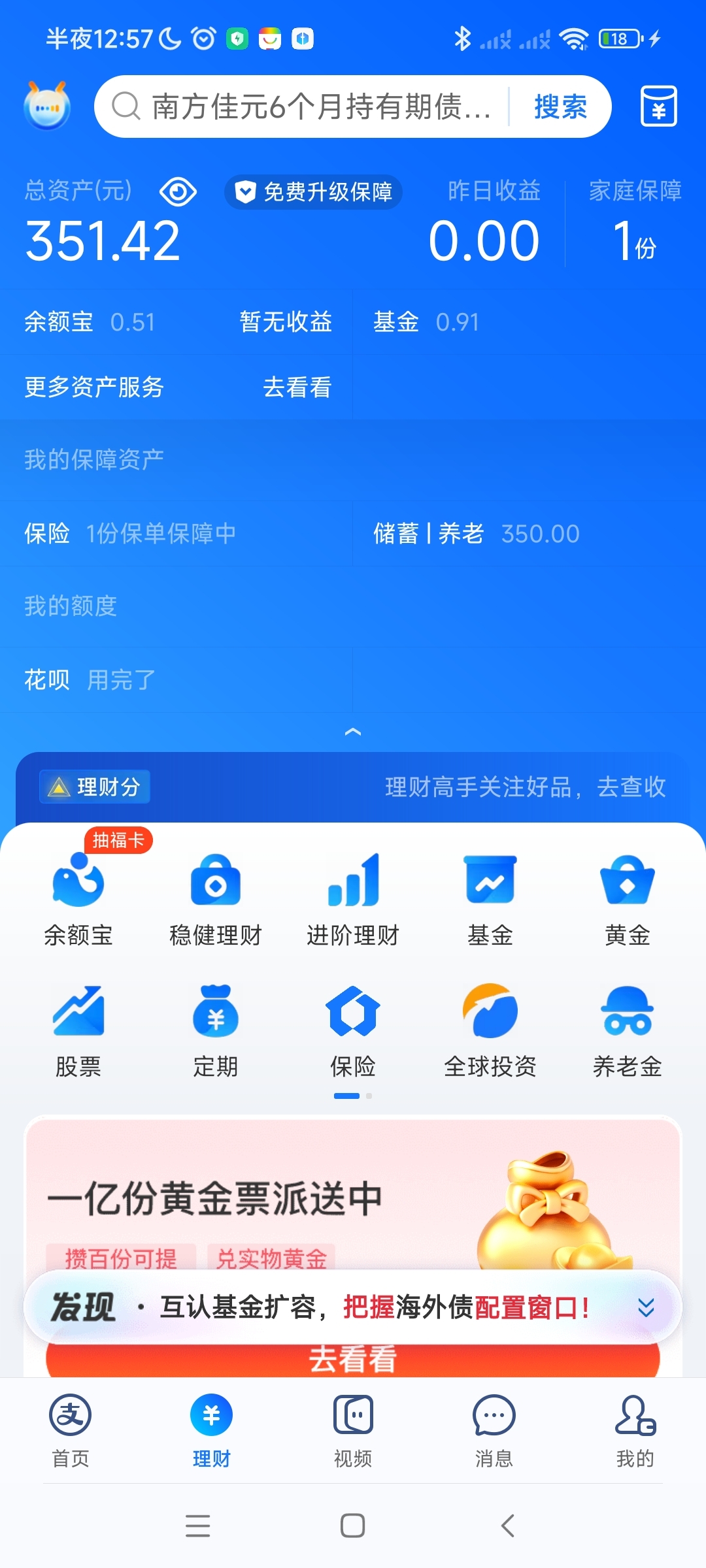706x1568 pixels.
Task: Switch to the 首页 tab
Action: point(71,1431)
